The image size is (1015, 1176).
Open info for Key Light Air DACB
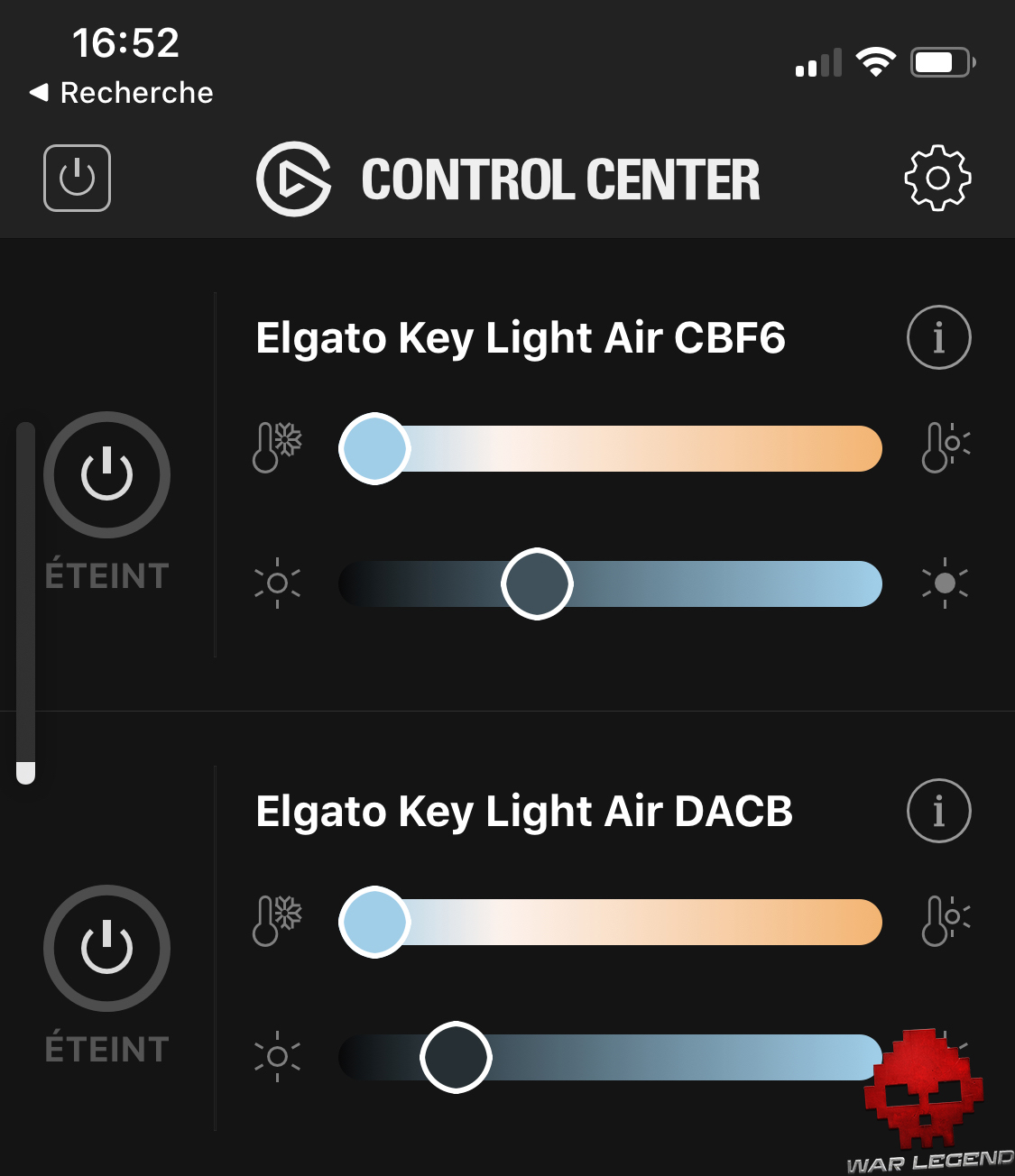(x=938, y=811)
